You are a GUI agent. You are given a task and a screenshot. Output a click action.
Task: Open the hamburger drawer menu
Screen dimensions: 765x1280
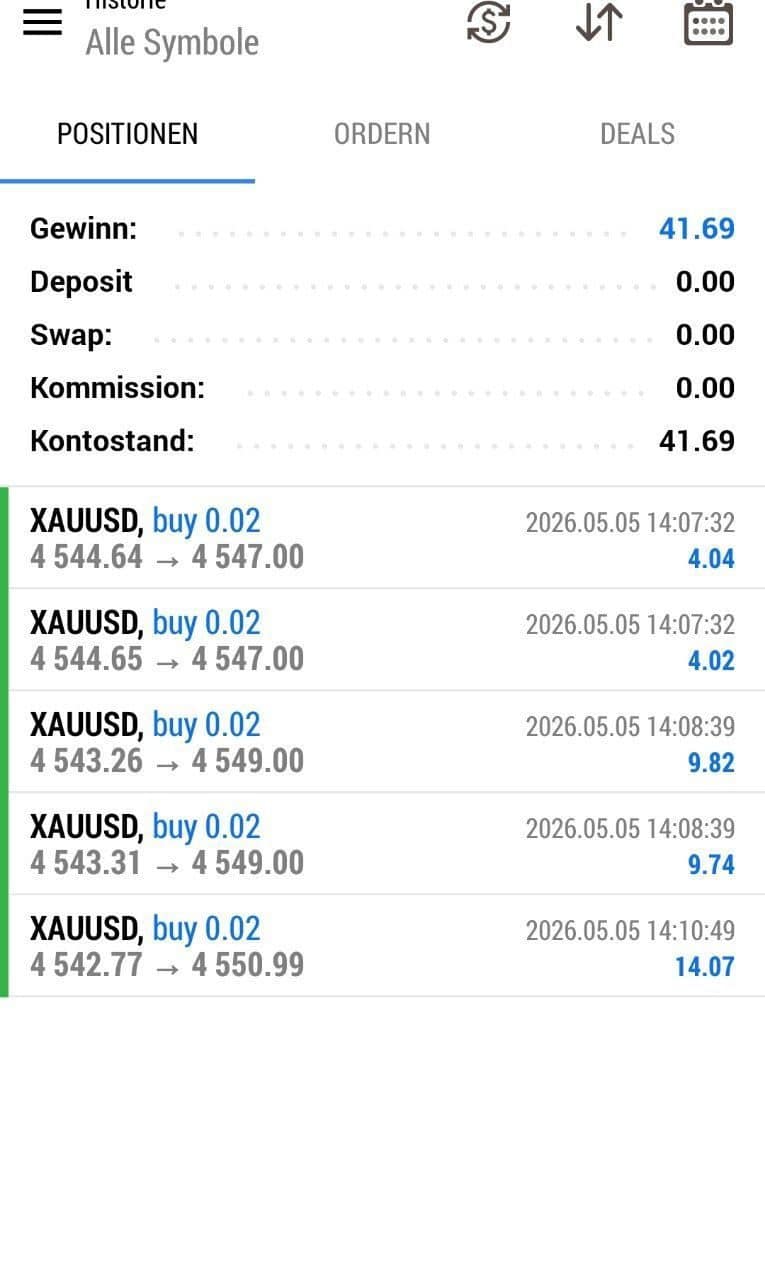tap(42, 23)
